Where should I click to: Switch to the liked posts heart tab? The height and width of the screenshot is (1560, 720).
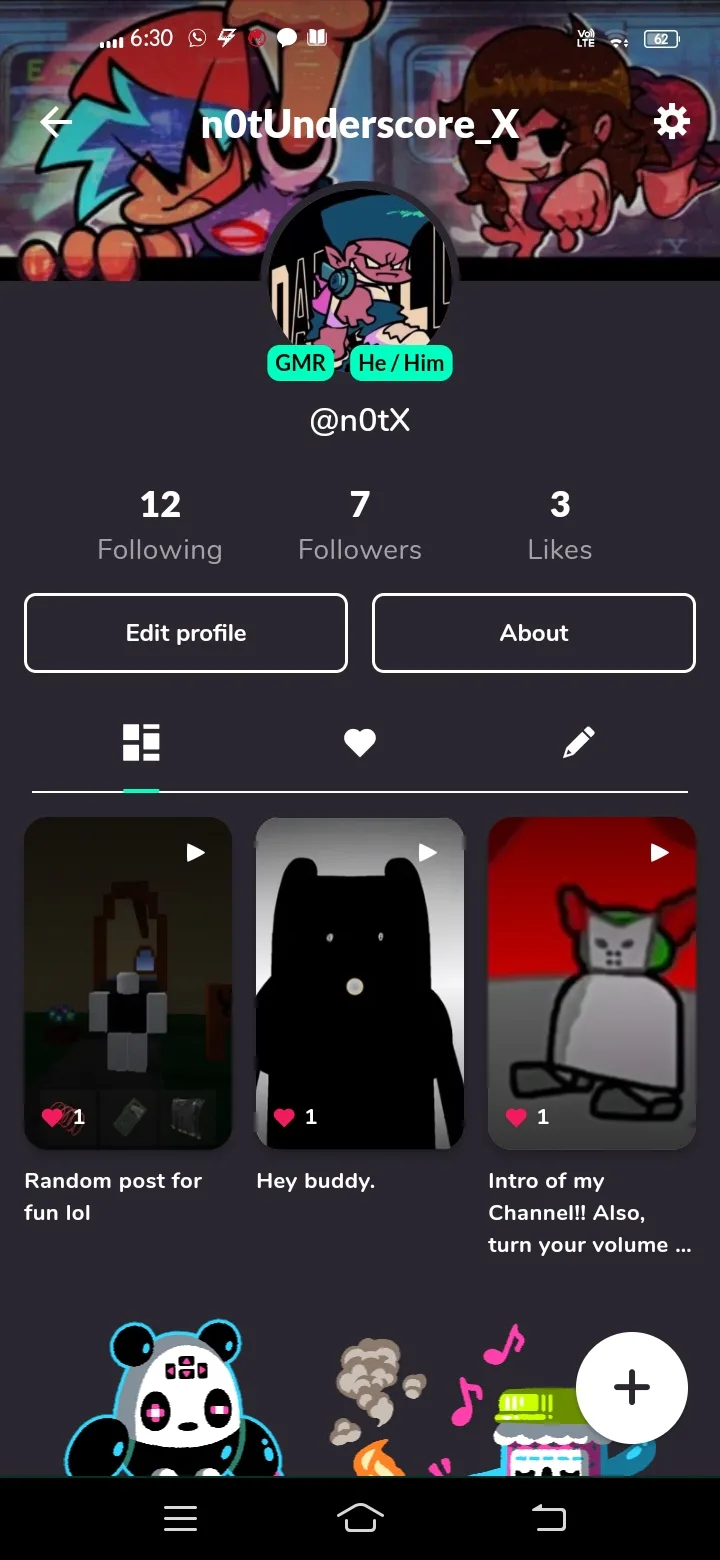click(x=360, y=743)
